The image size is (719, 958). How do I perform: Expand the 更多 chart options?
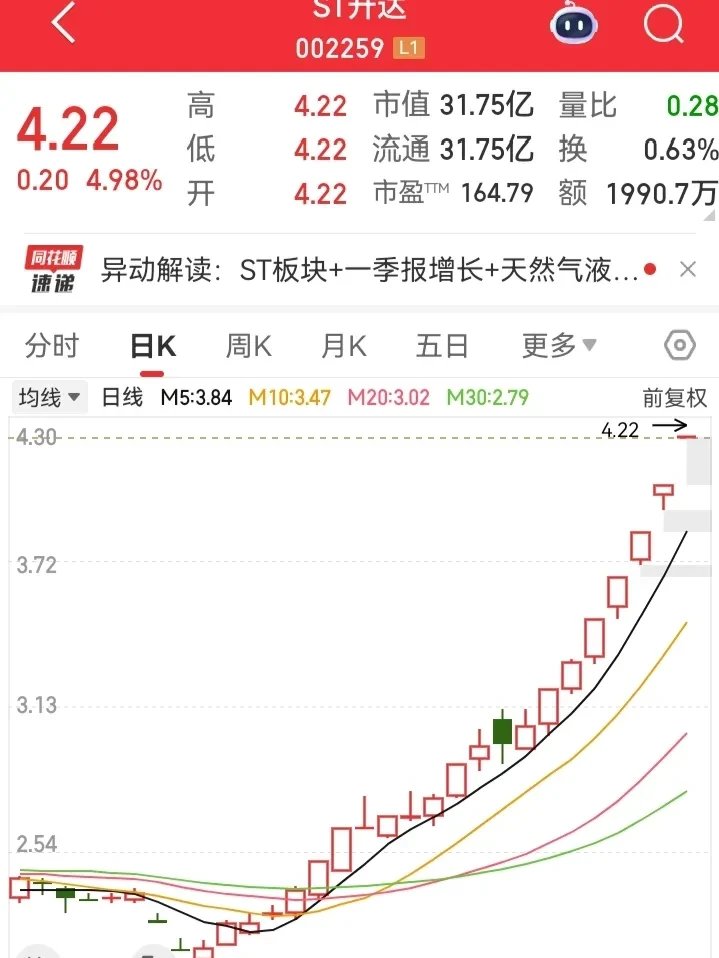558,346
